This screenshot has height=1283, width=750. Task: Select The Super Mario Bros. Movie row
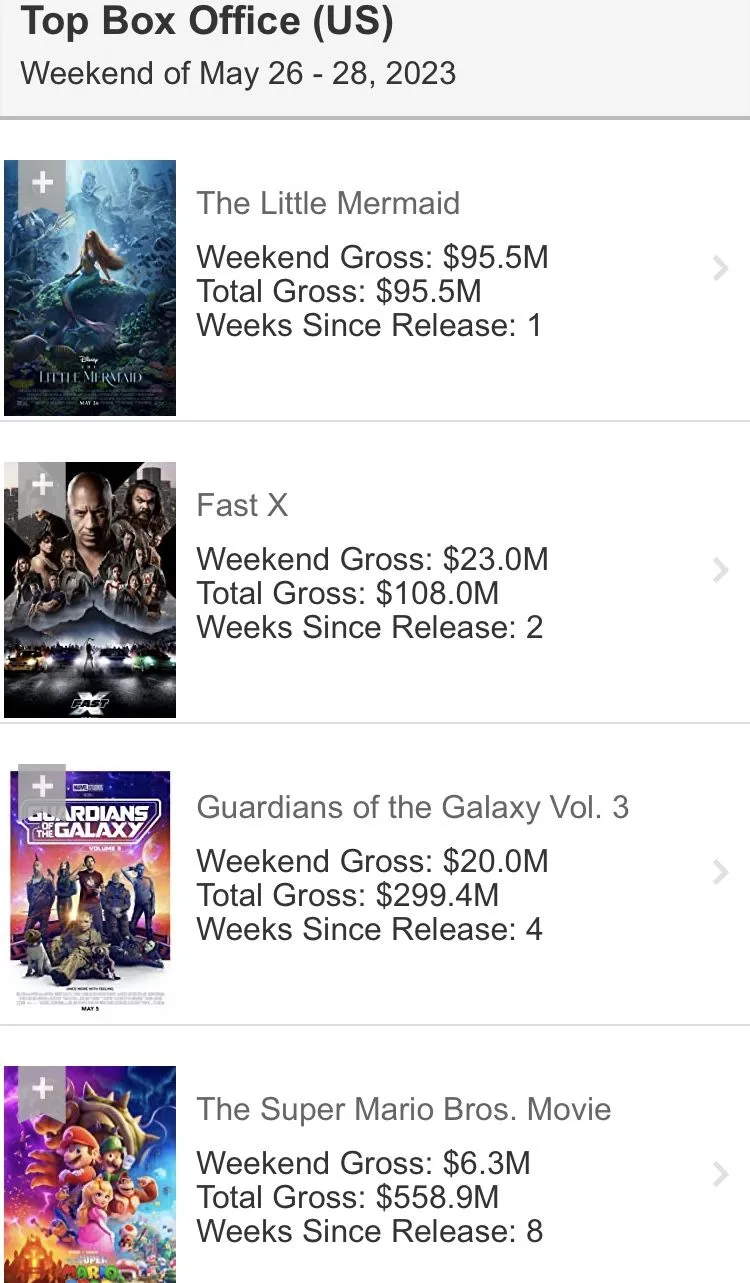[x=719, y=1174]
